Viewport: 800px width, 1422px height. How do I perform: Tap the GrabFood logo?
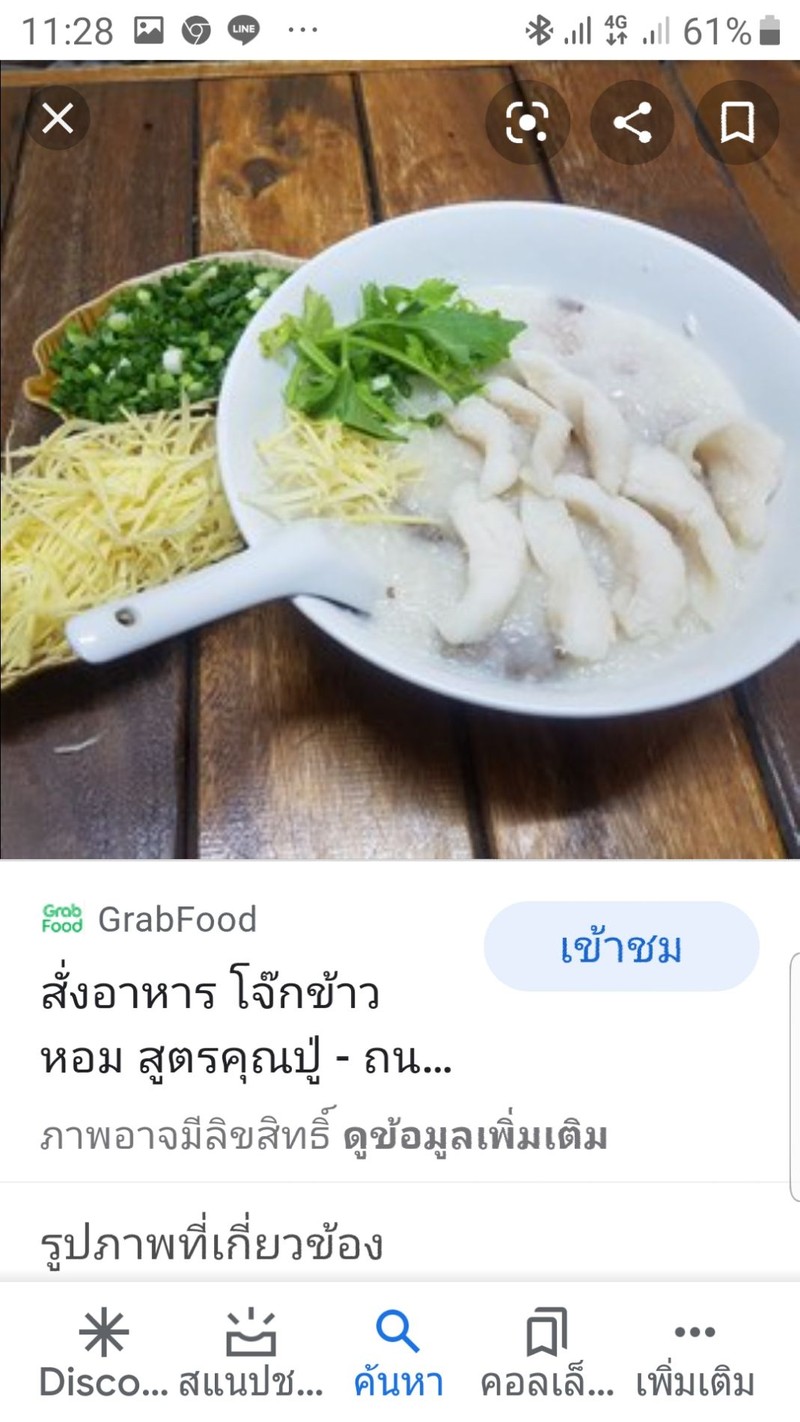[x=61, y=919]
